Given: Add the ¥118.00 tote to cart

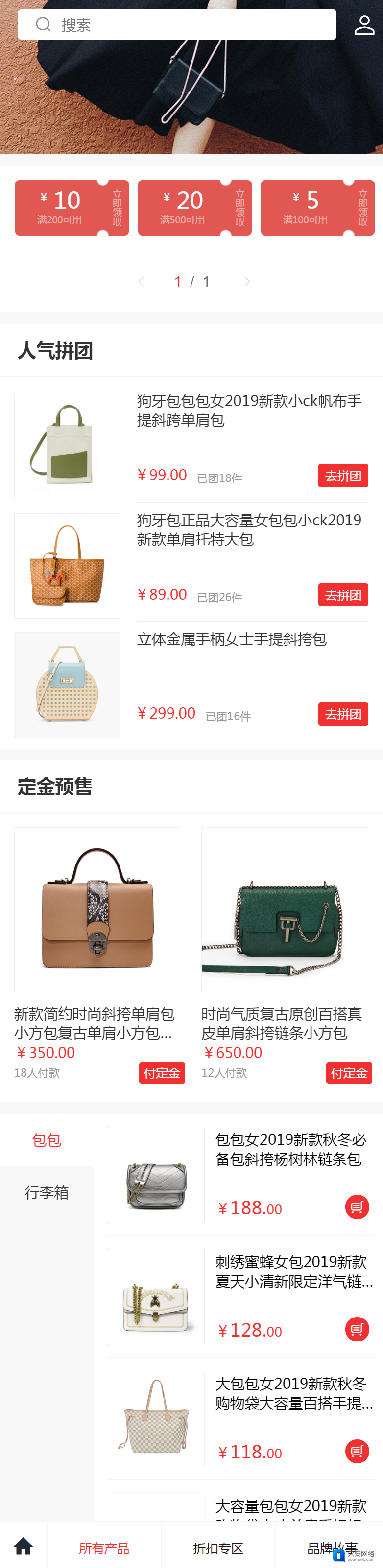Looking at the screenshot, I should [357, 1451].
